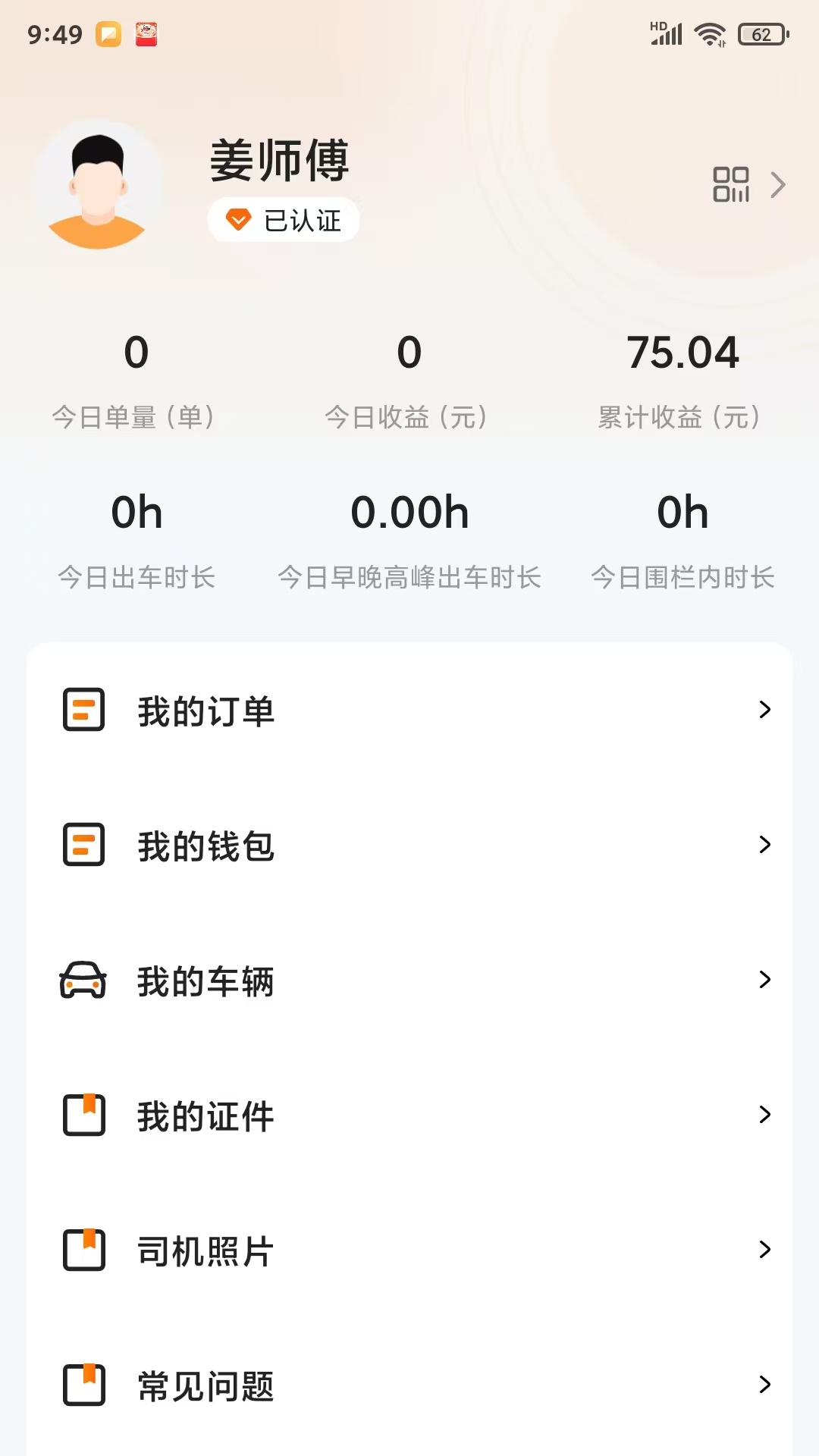Select the 我的订单 order icon
Viewport: 819px width, 1456px height.
click(x=85, y=711)
